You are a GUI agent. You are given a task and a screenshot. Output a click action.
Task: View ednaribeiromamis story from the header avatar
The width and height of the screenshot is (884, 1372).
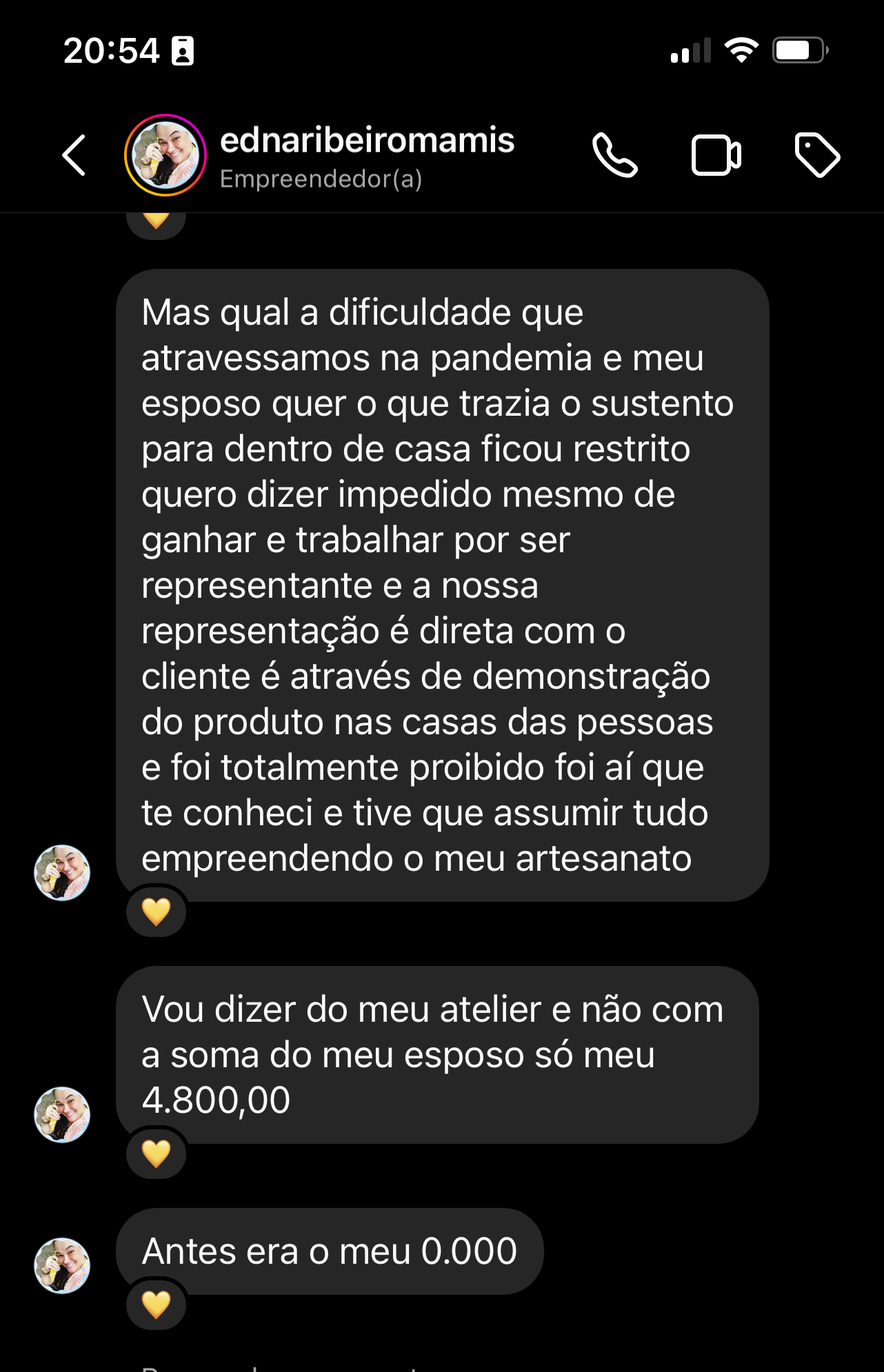pos(165,155)
